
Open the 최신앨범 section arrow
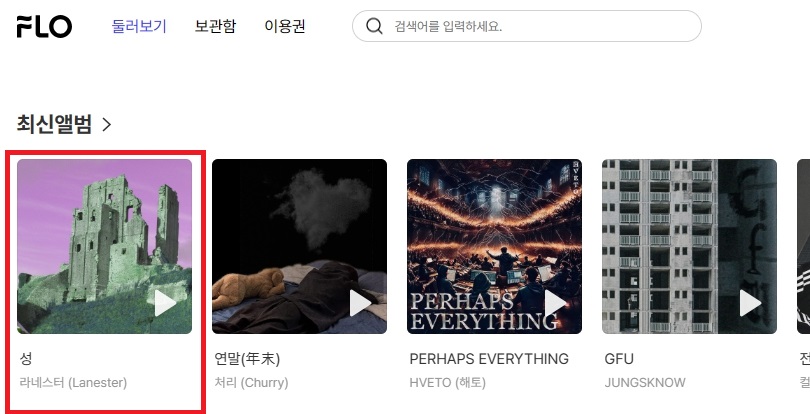tap(107, 125)
